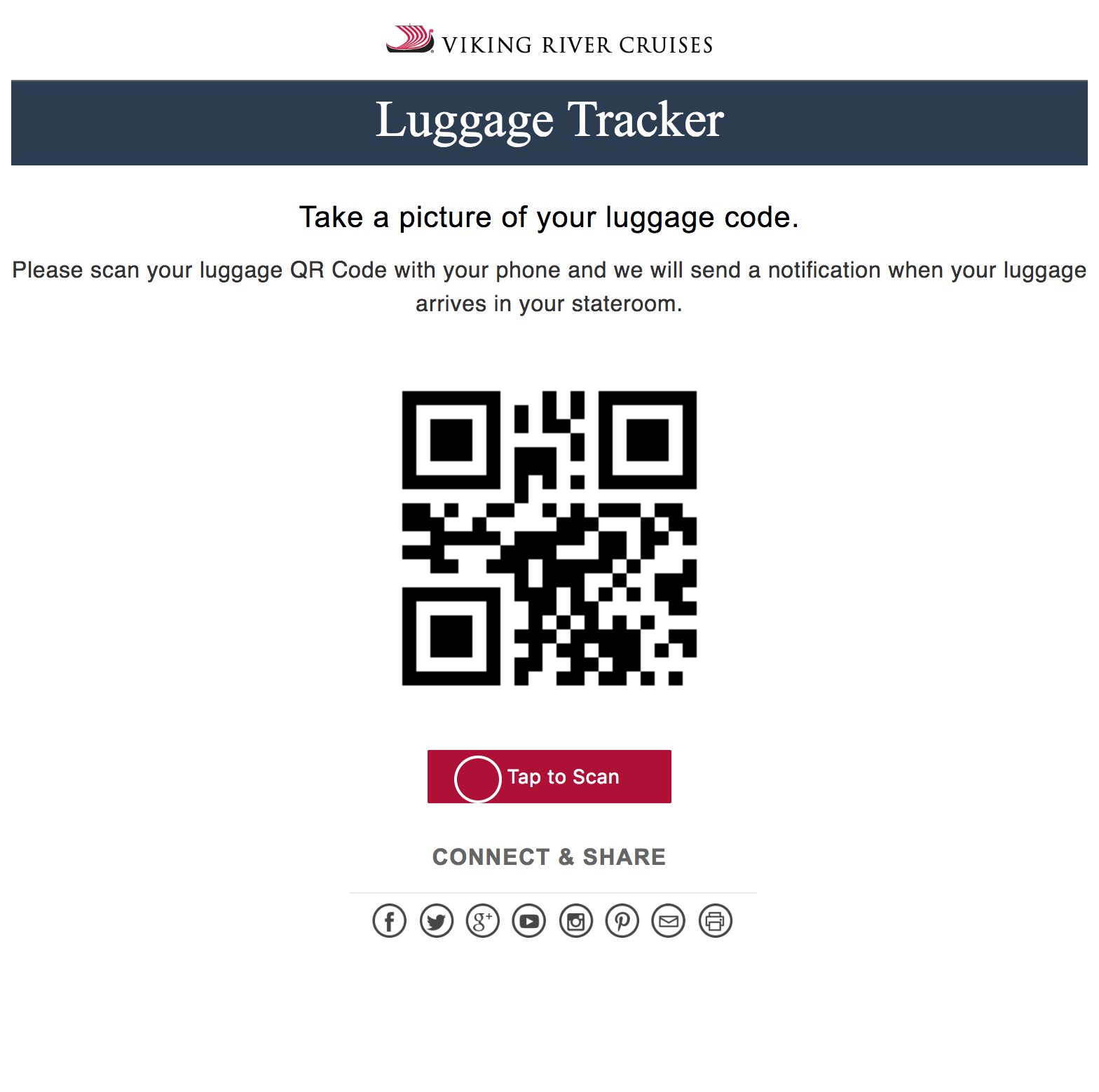Image resolution: width=1099 pixels, height=1092 pixels.
Task: Tap the Tap to Scan button
Action: click(x=549, y=777)
